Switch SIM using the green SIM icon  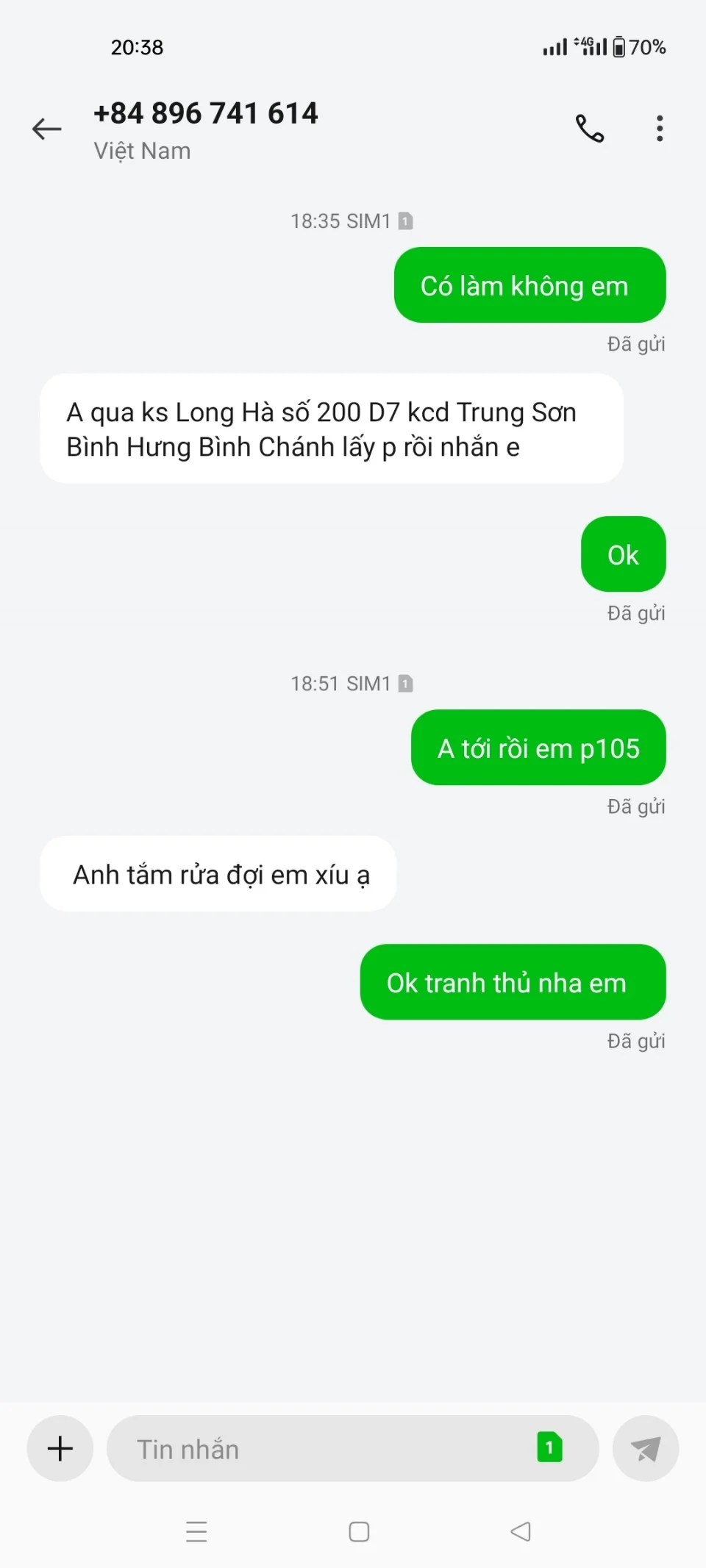click(x=549, y=1447)
